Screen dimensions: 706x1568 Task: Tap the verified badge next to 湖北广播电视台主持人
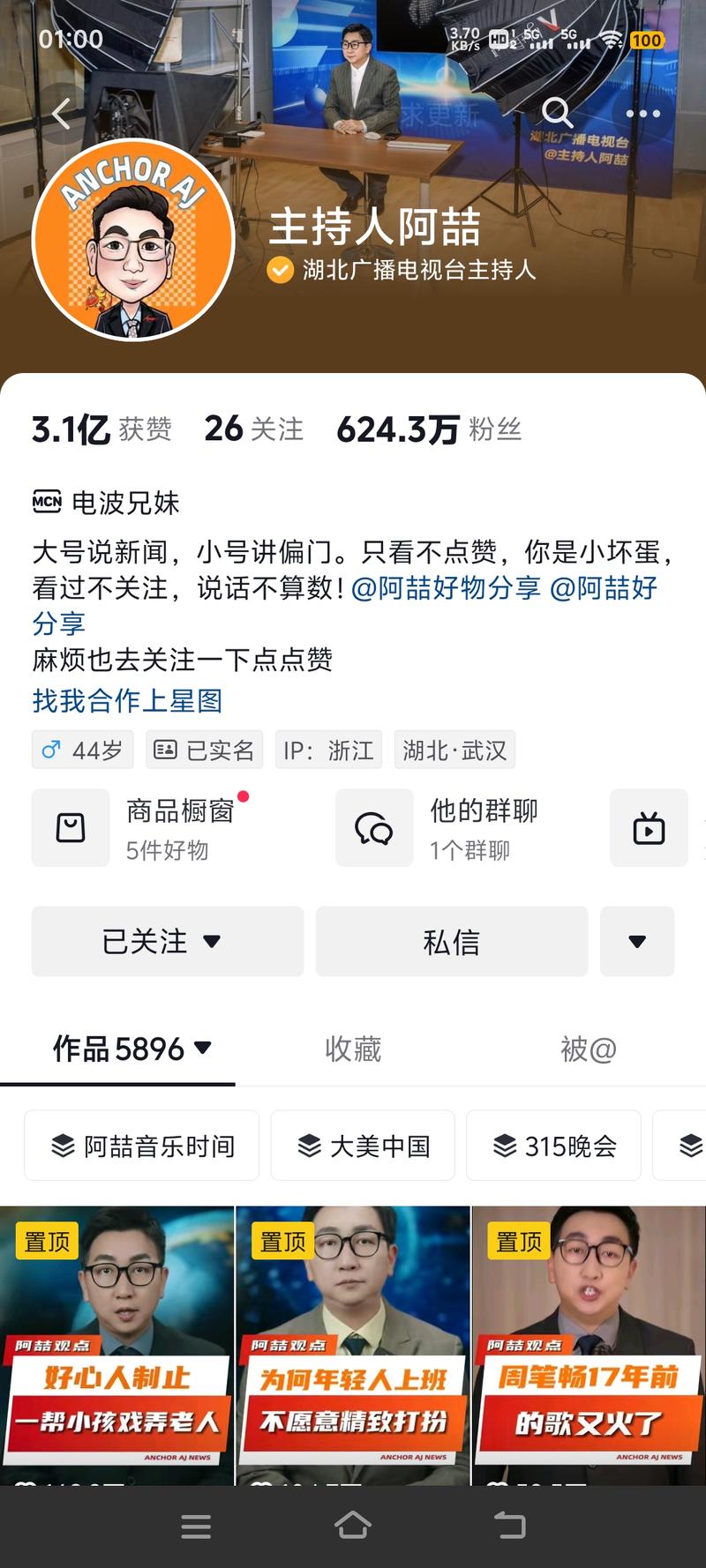pyautogui.click(x=279, y=273)
